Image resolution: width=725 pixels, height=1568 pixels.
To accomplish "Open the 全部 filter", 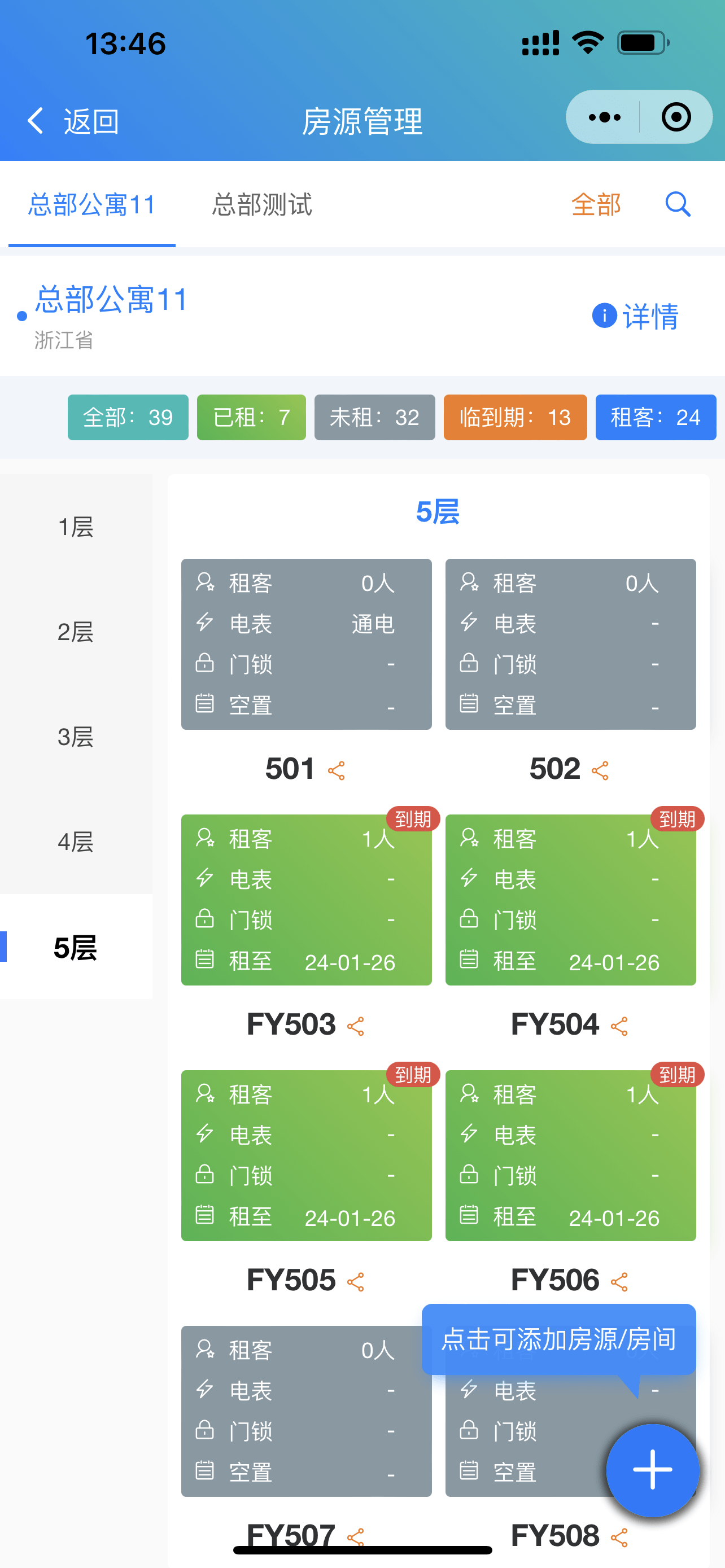I will click(596, 204).
